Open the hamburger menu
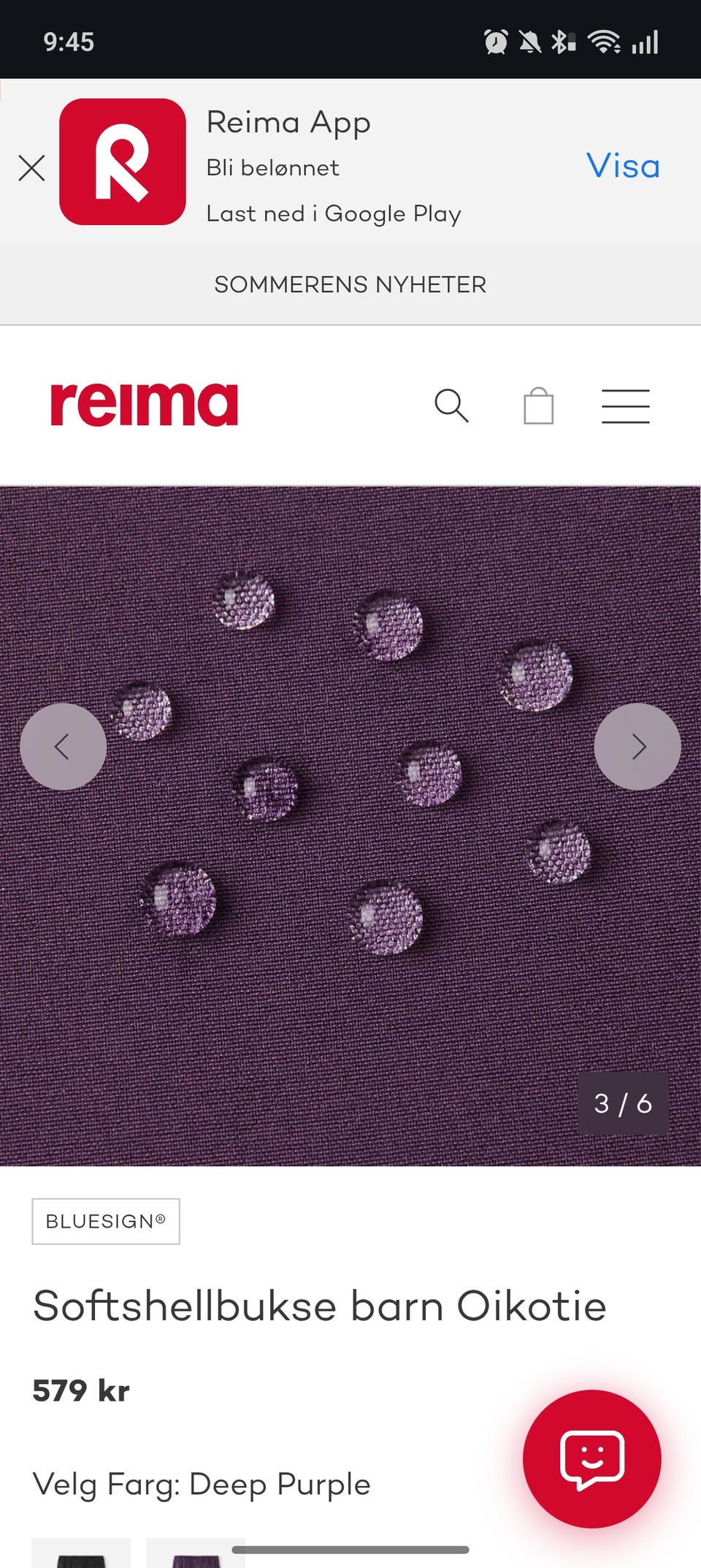 (x=626, y=406)
